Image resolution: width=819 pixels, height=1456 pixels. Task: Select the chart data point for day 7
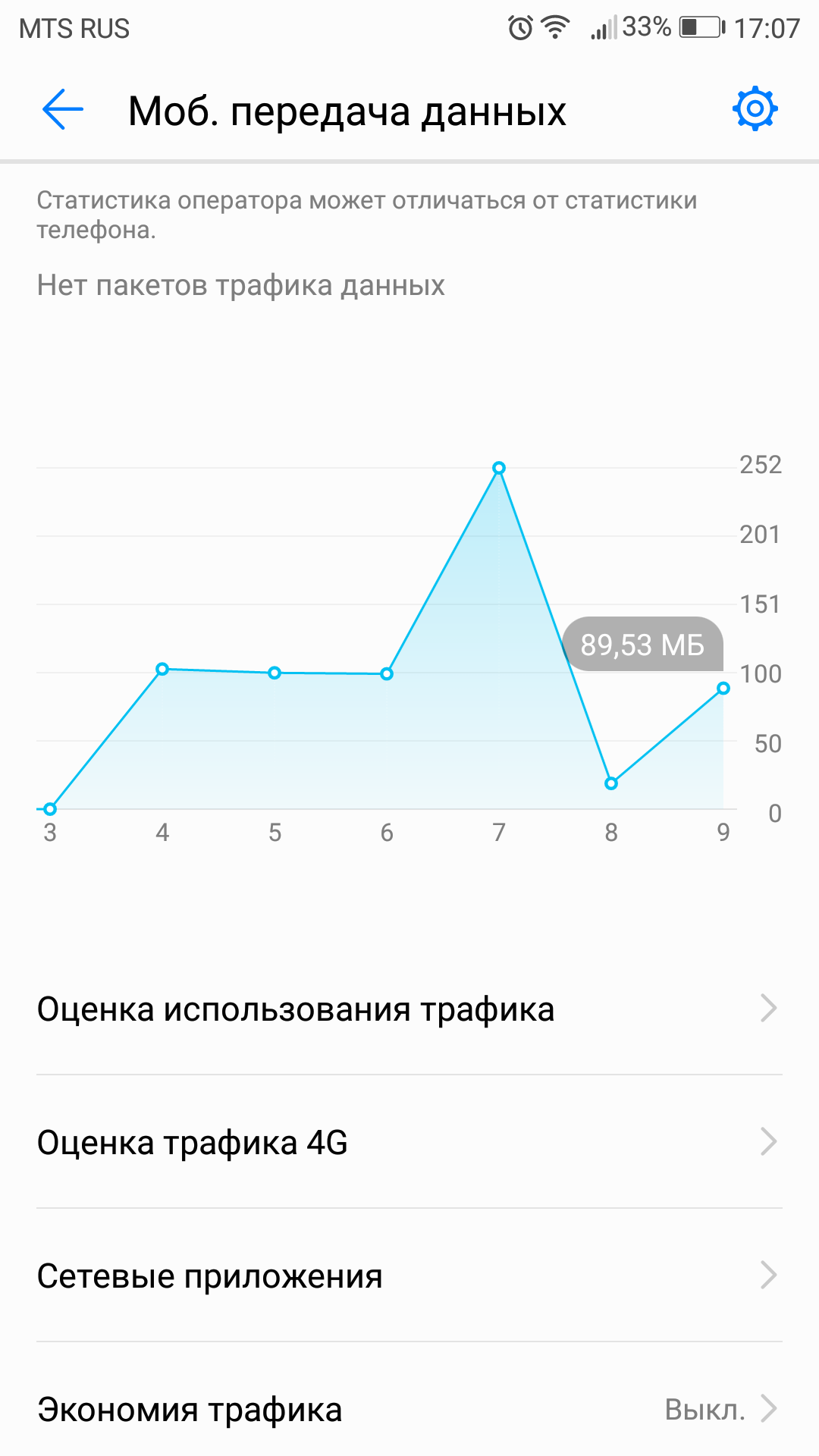pyautogui.click(x=499, y=468)
